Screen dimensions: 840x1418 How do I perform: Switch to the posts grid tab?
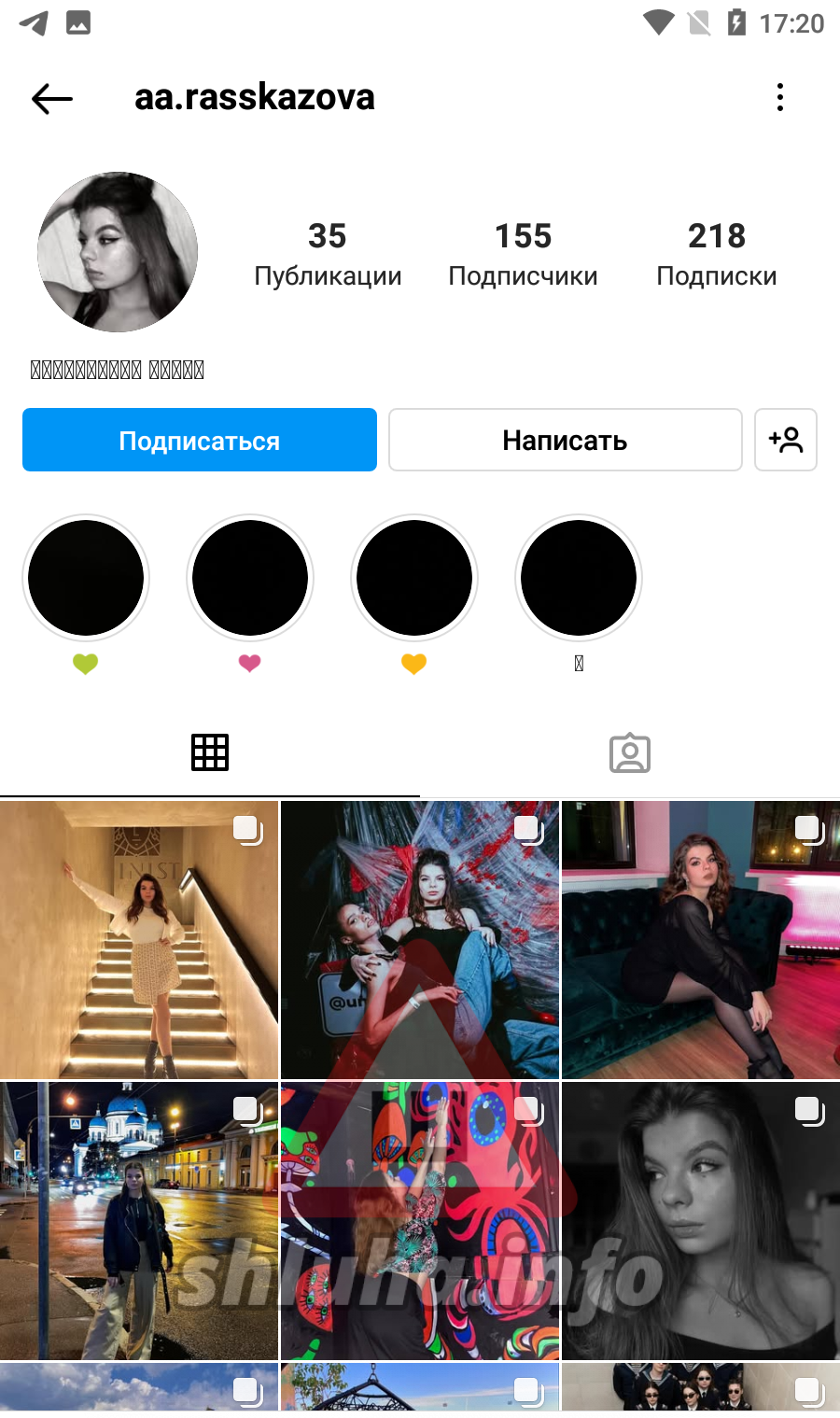(210, 752)
